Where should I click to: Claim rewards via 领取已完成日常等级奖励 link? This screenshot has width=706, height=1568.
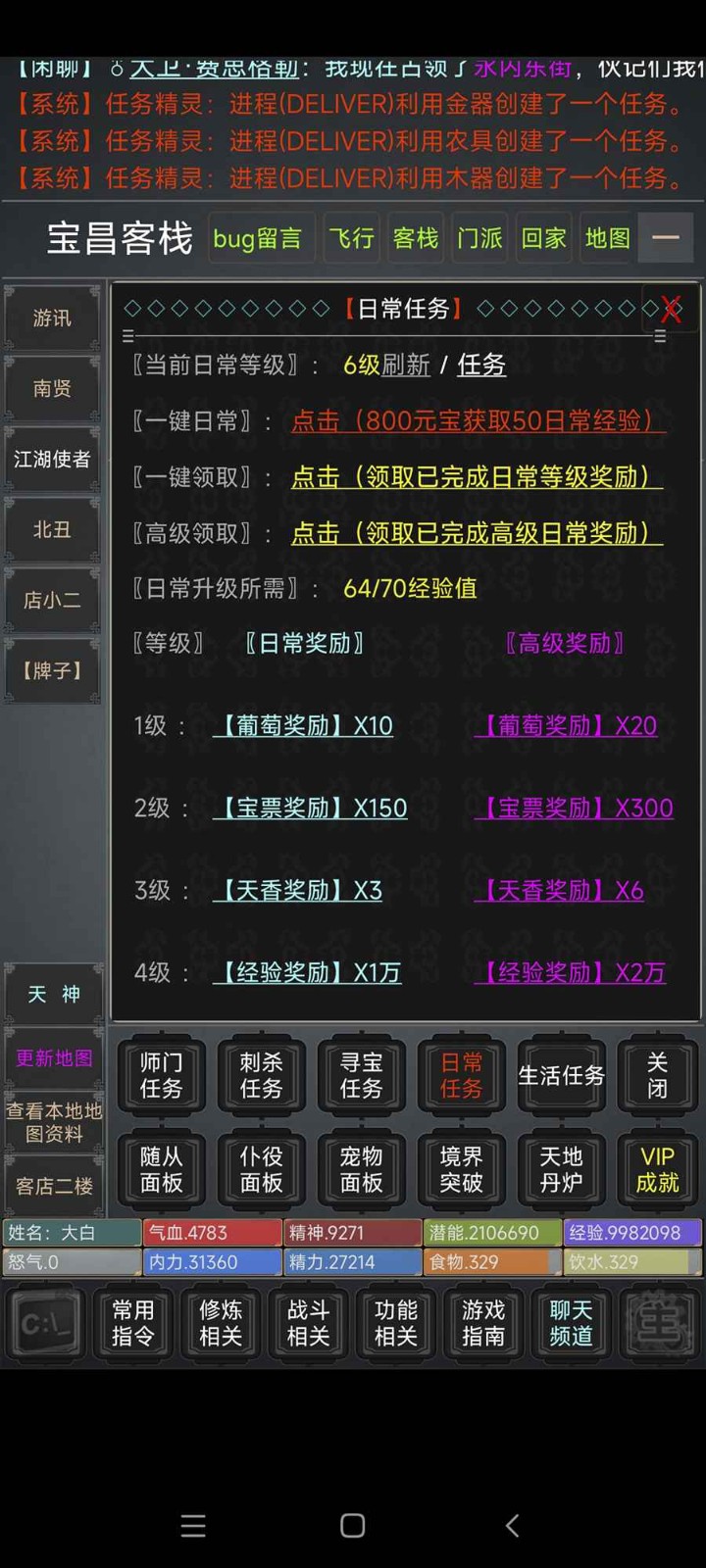tap(477, 477)
